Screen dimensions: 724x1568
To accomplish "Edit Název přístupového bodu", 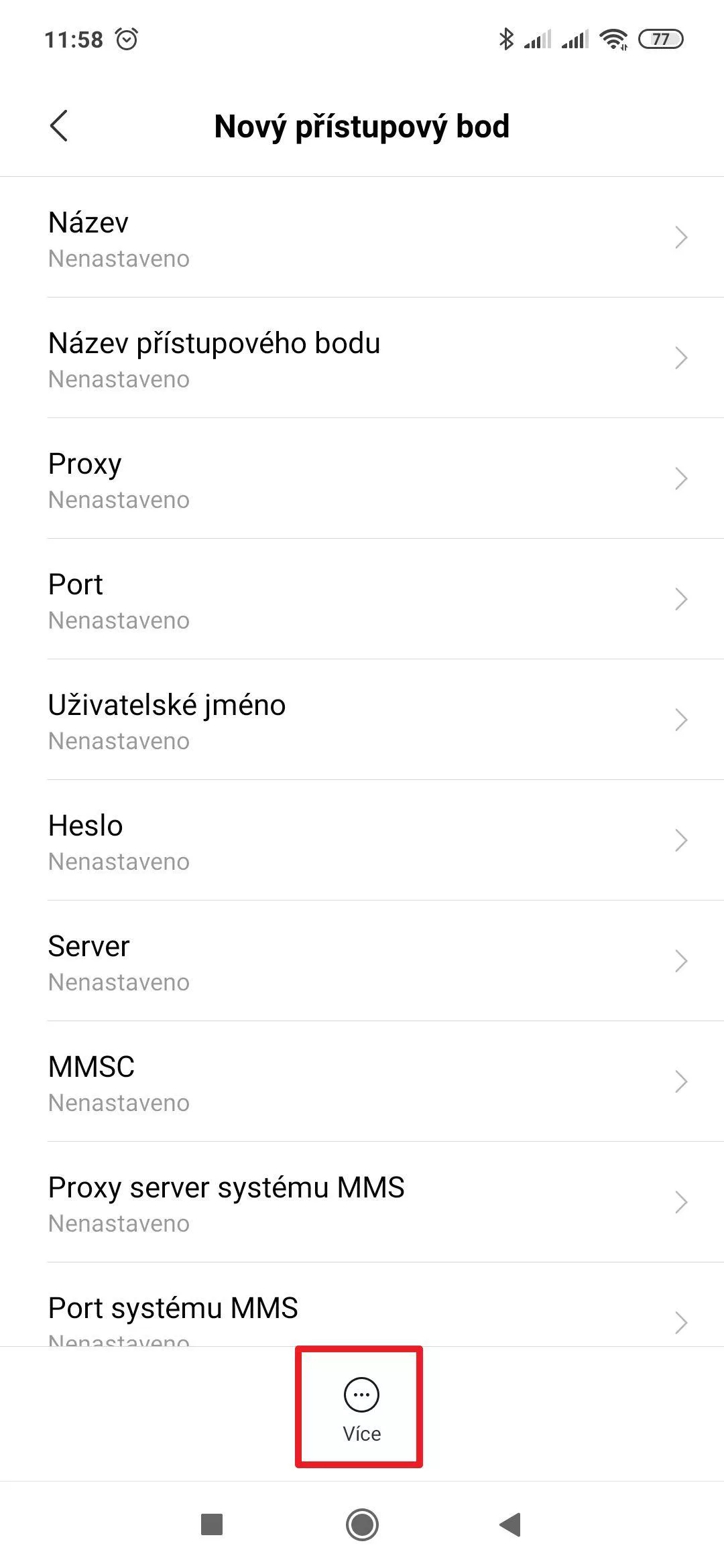I will click(x=362, y=358).
